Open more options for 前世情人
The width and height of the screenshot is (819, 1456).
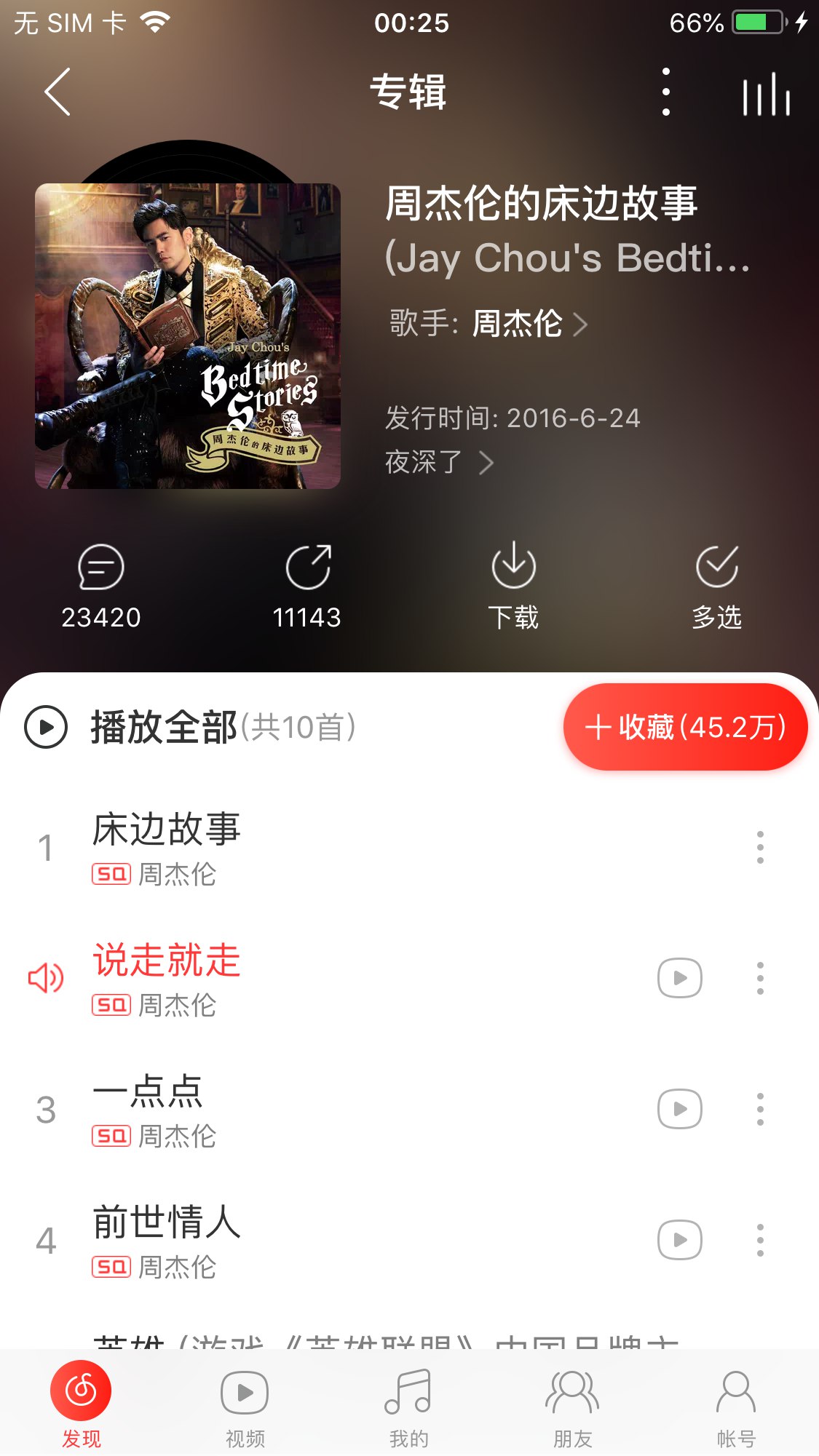(760, 1240)
